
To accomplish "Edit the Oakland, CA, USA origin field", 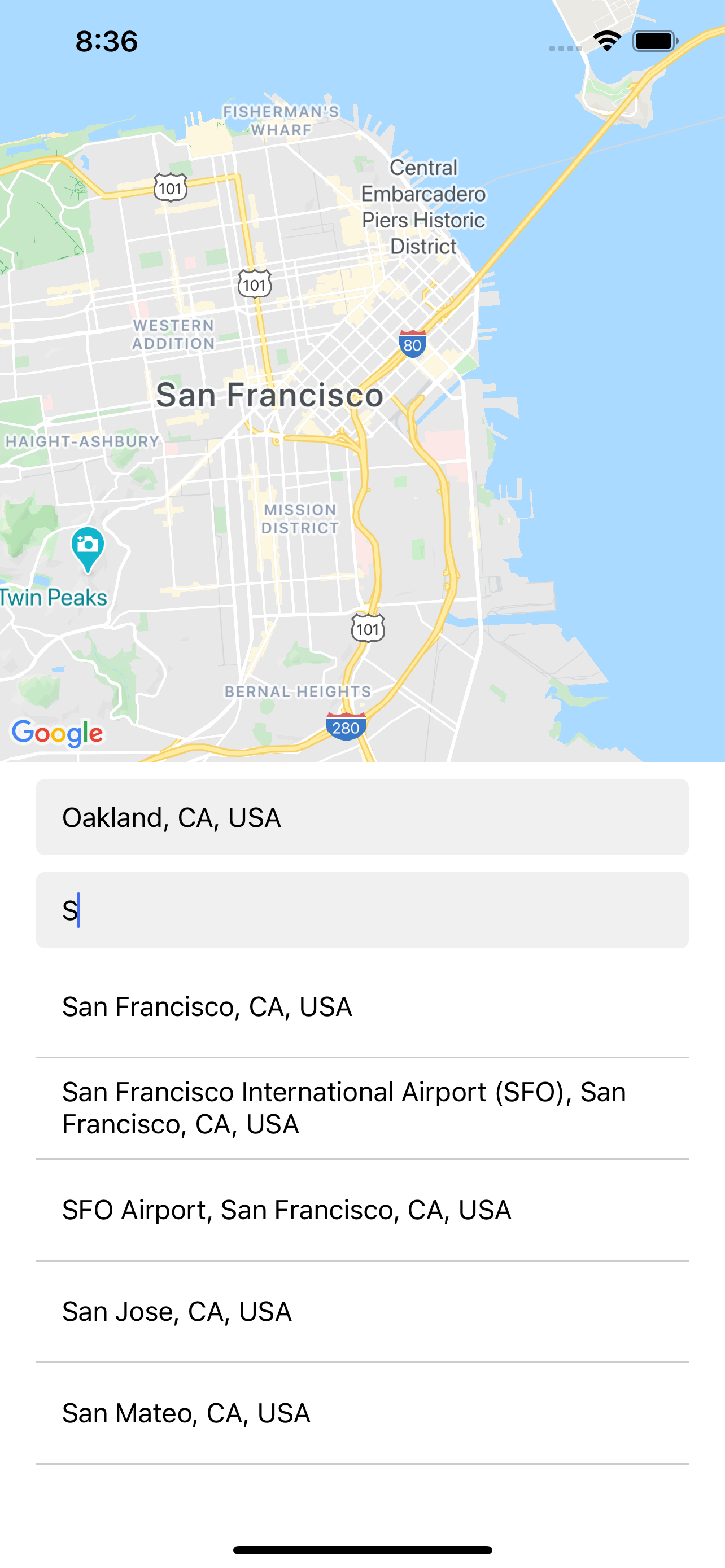I will 362,817.
